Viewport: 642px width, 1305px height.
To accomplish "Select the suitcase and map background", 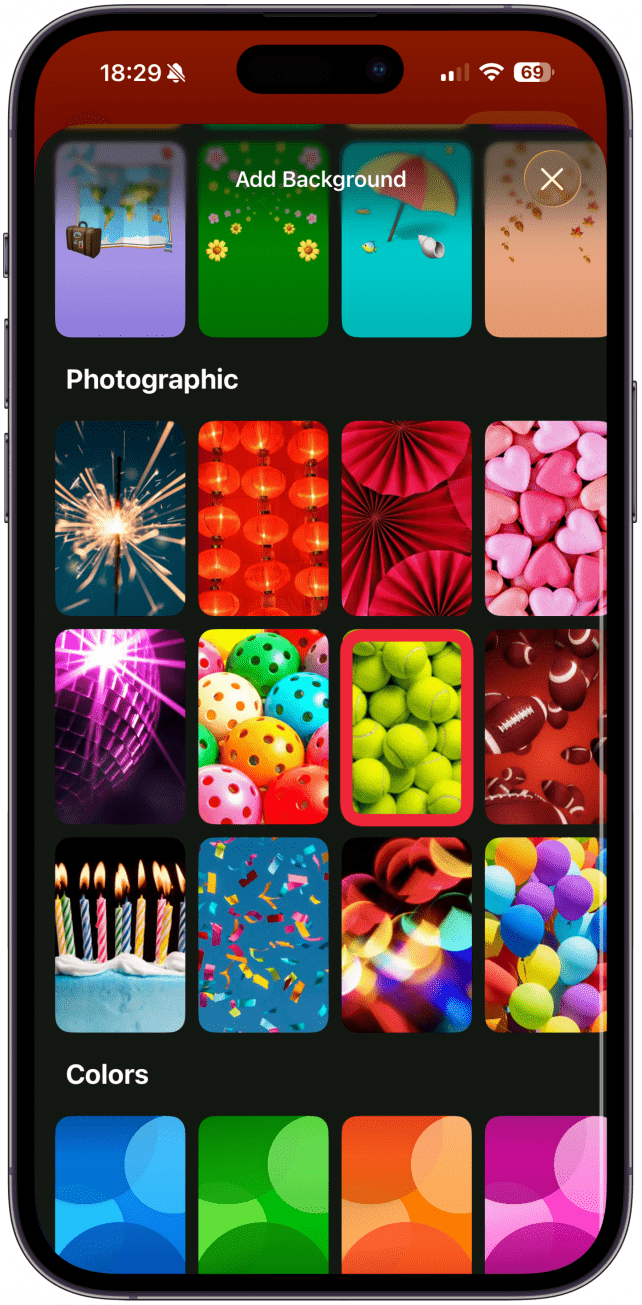I will coord(120,240).
